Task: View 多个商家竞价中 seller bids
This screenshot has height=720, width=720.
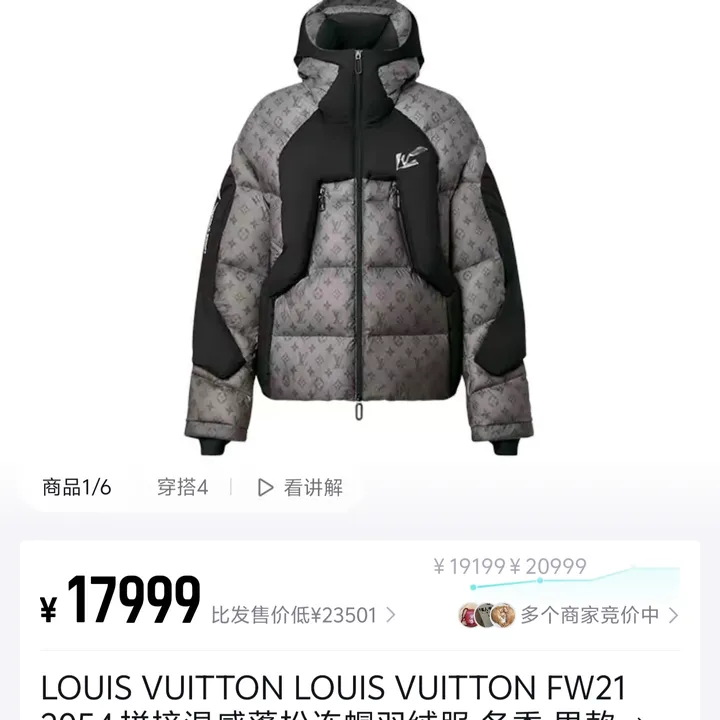Action: [570, 616]
